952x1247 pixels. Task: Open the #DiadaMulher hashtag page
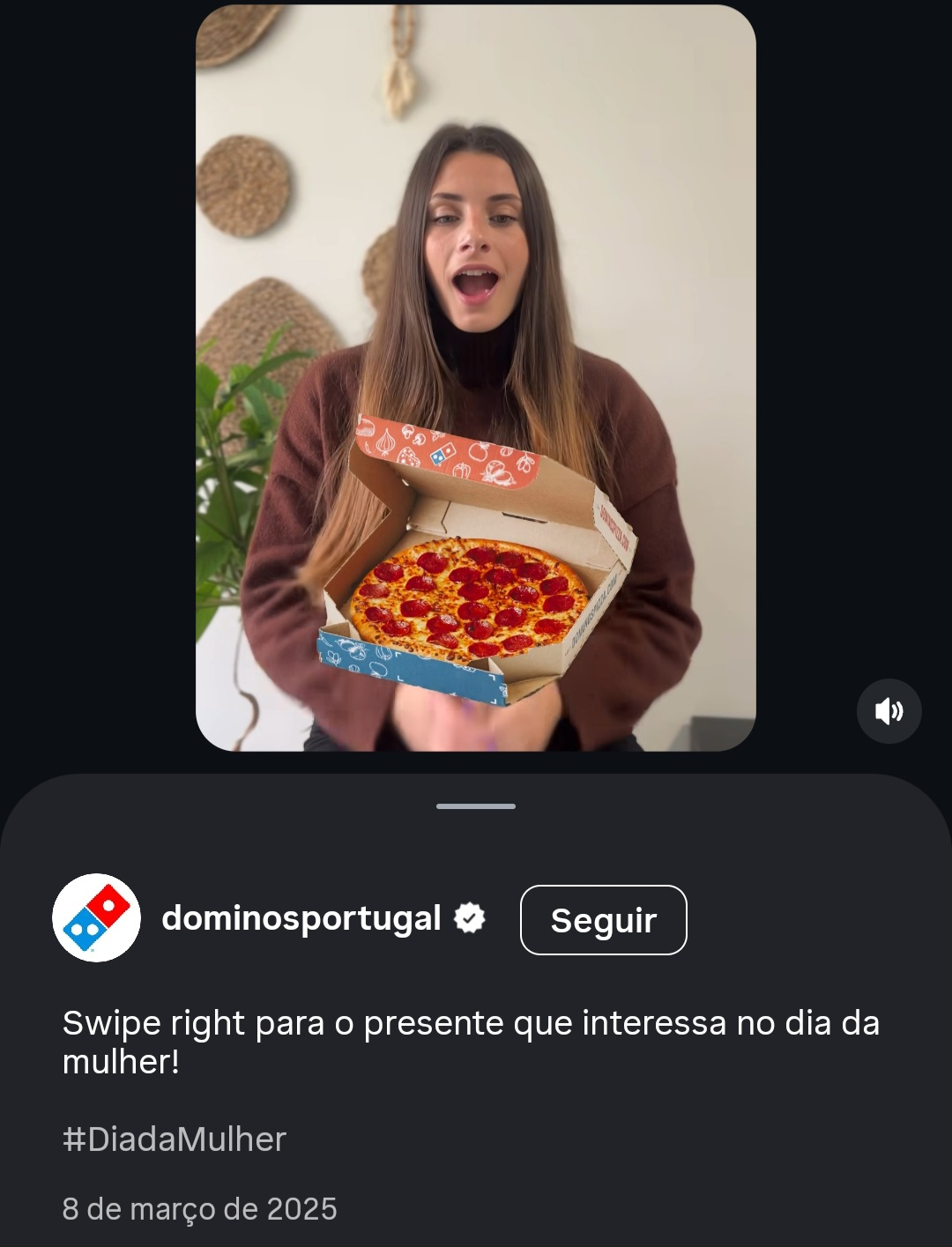tap(173, 1139)
